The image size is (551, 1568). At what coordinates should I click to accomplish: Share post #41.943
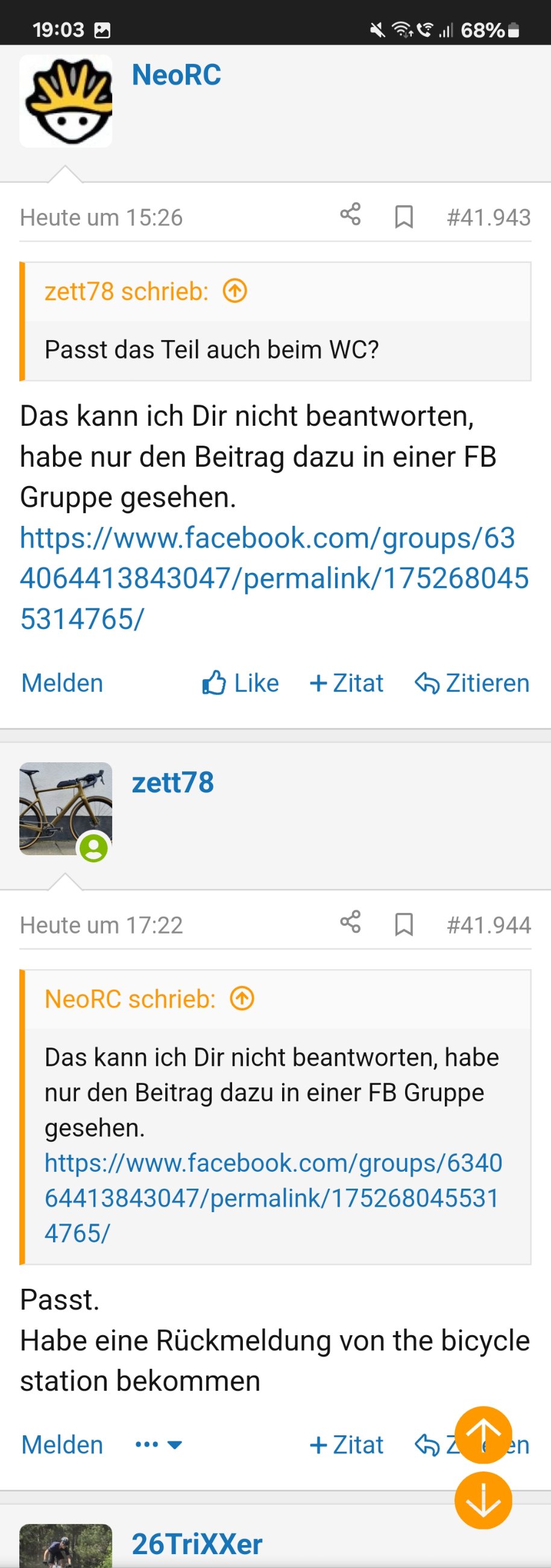click(x=350, y=215)
